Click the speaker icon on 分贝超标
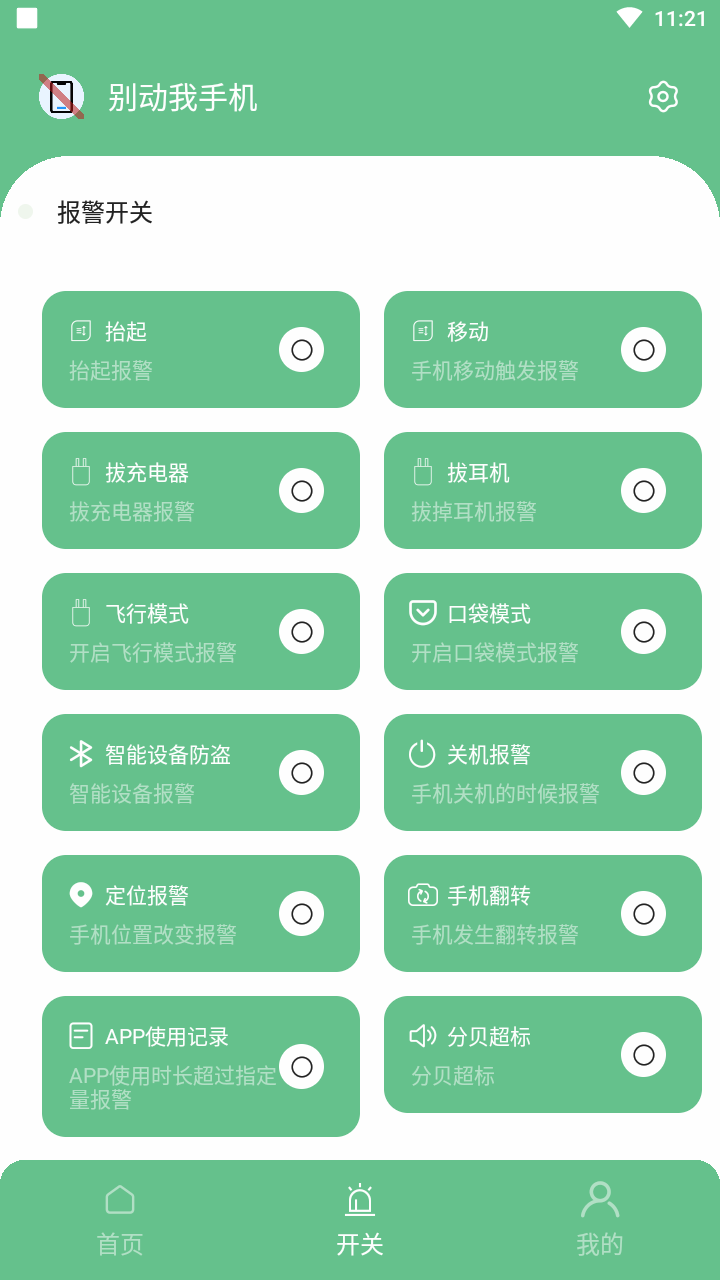This screenshot has width=720, height=1280. click(422, 1037)
